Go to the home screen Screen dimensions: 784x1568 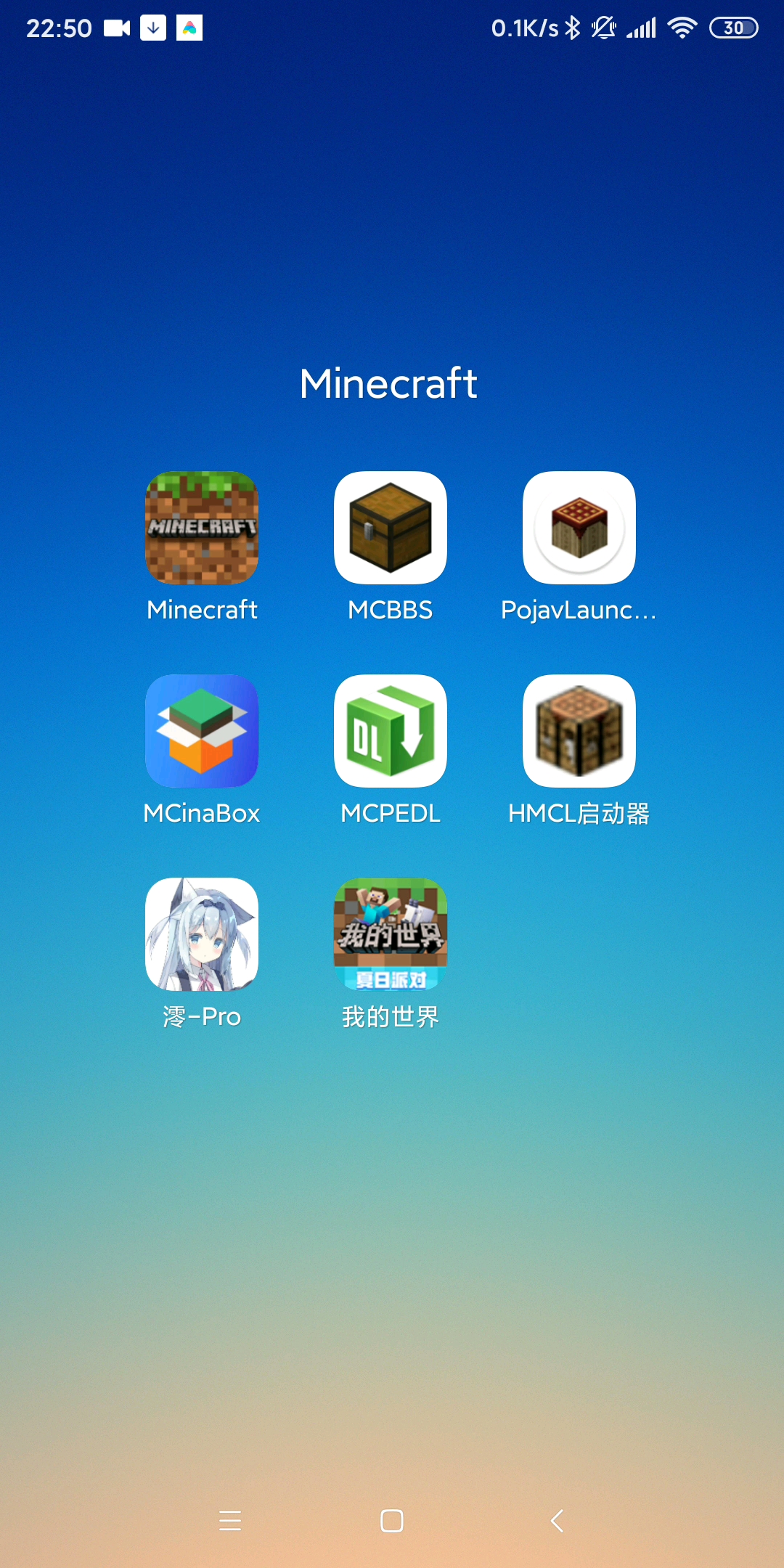click(392, 1520)
